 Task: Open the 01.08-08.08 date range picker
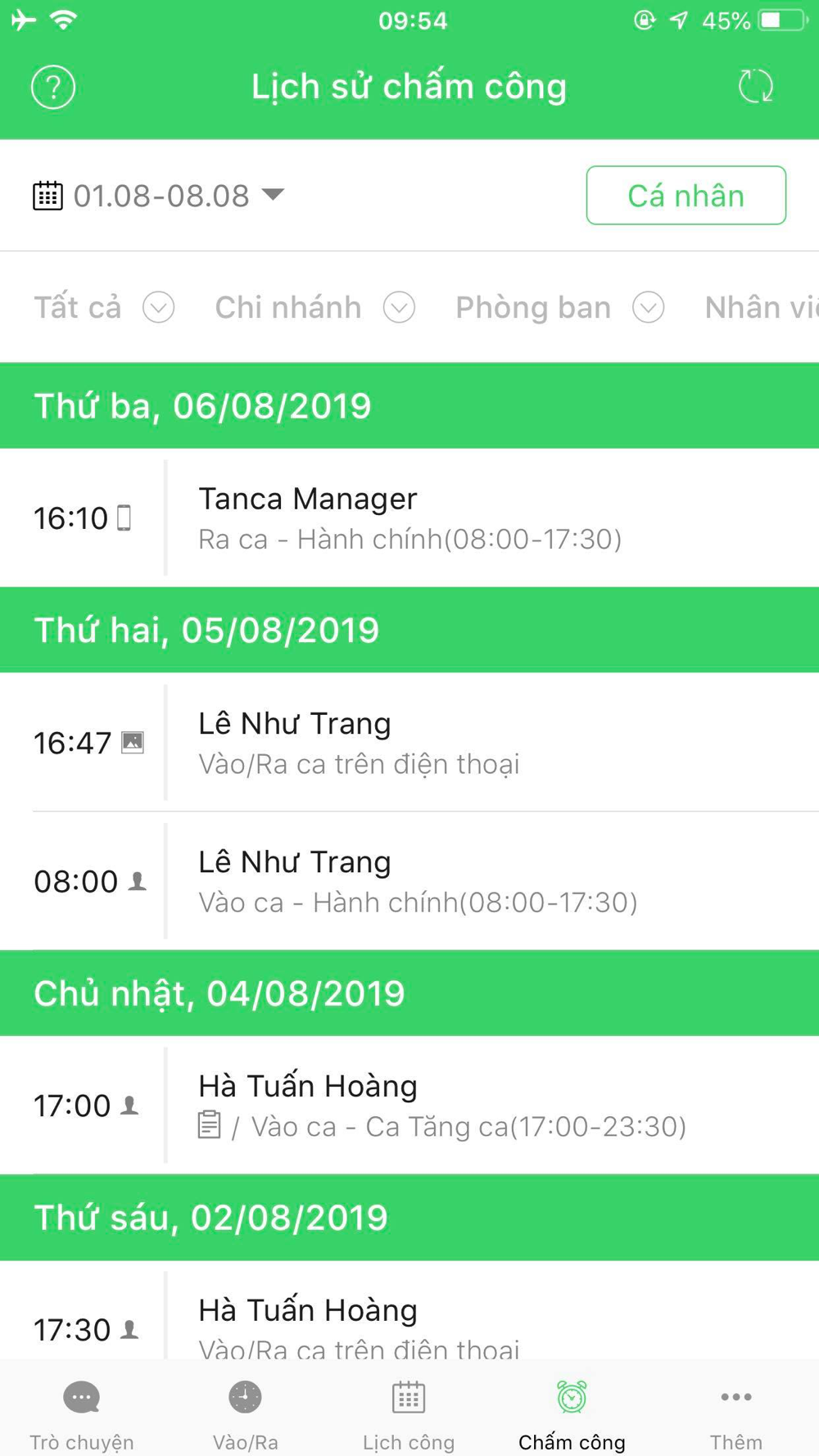(159, 196)
